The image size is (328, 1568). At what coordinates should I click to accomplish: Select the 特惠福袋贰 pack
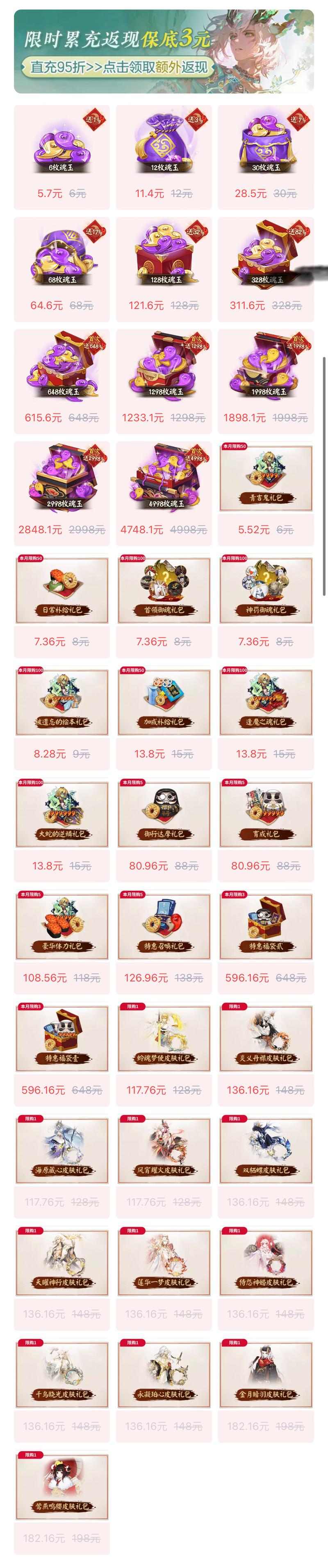(x=266, y=940)
